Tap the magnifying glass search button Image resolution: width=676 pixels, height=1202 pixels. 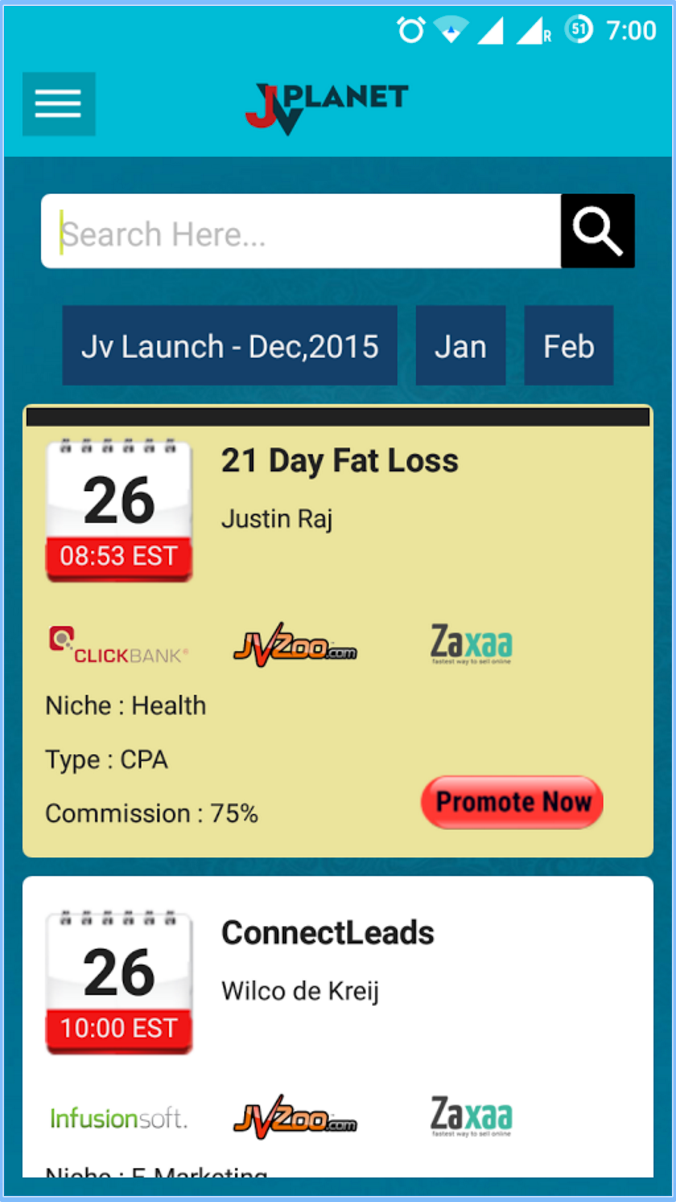(x=597, y=232)
